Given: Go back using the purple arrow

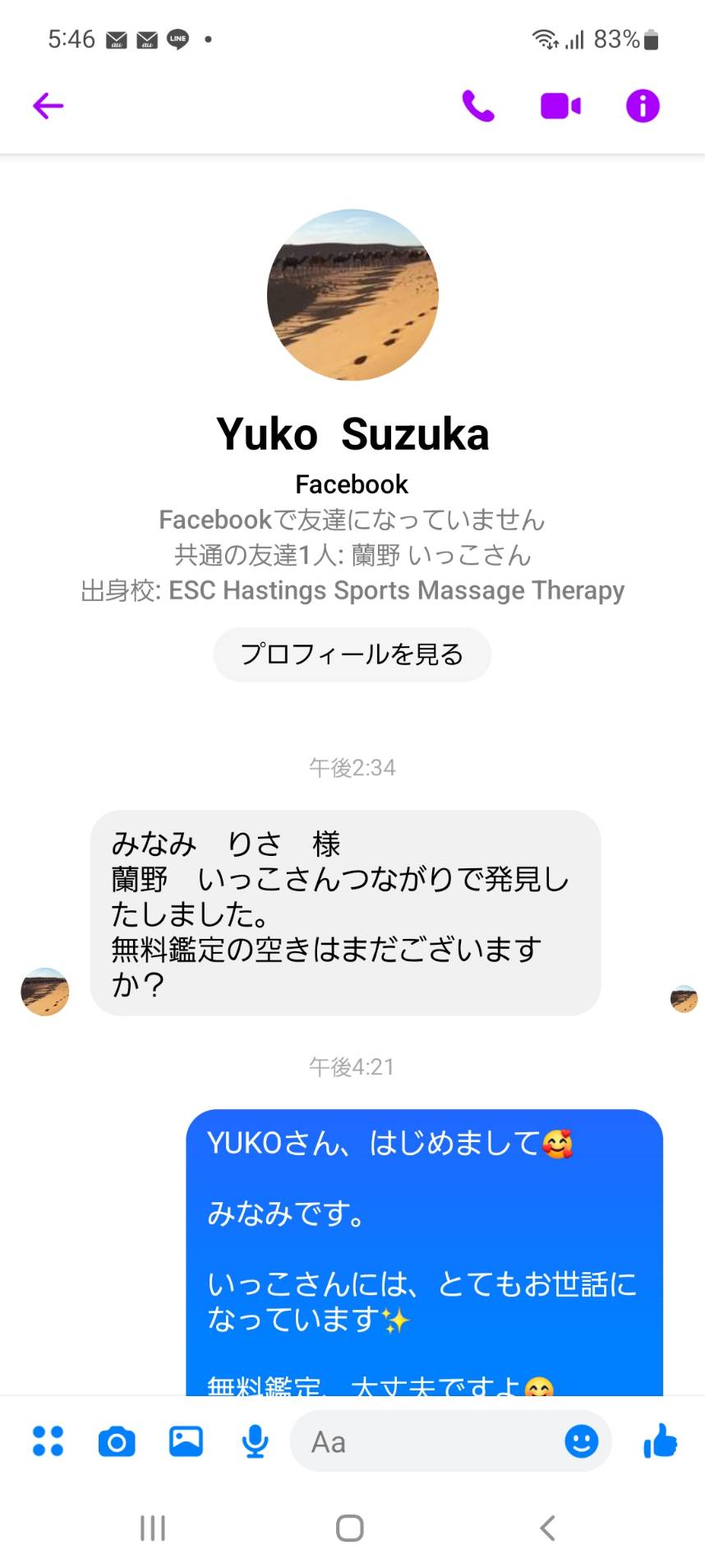Looking at the screenshot, I should 48,106.
